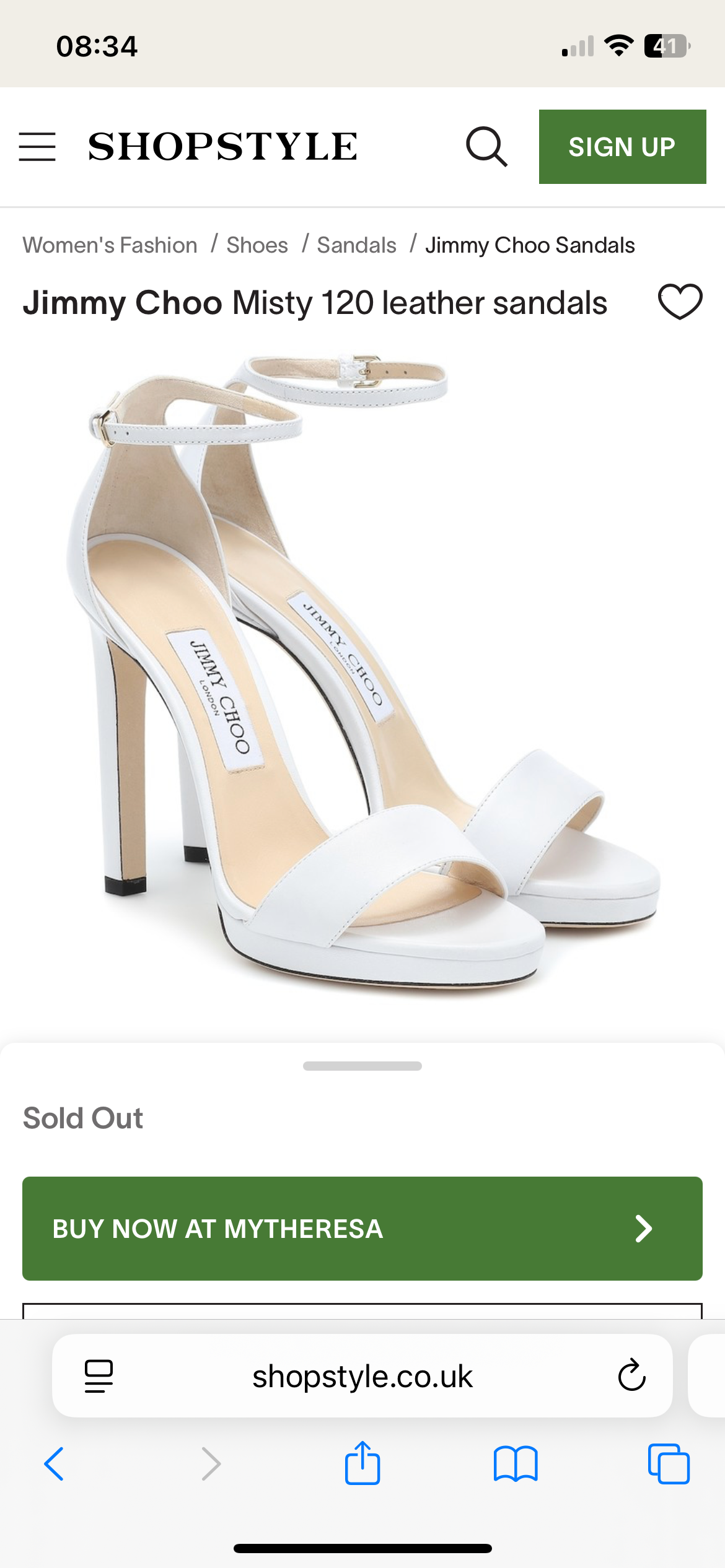The image size is (725, 1568).
Task: Show all open tabs
Action: click(x=669, y=1464)
